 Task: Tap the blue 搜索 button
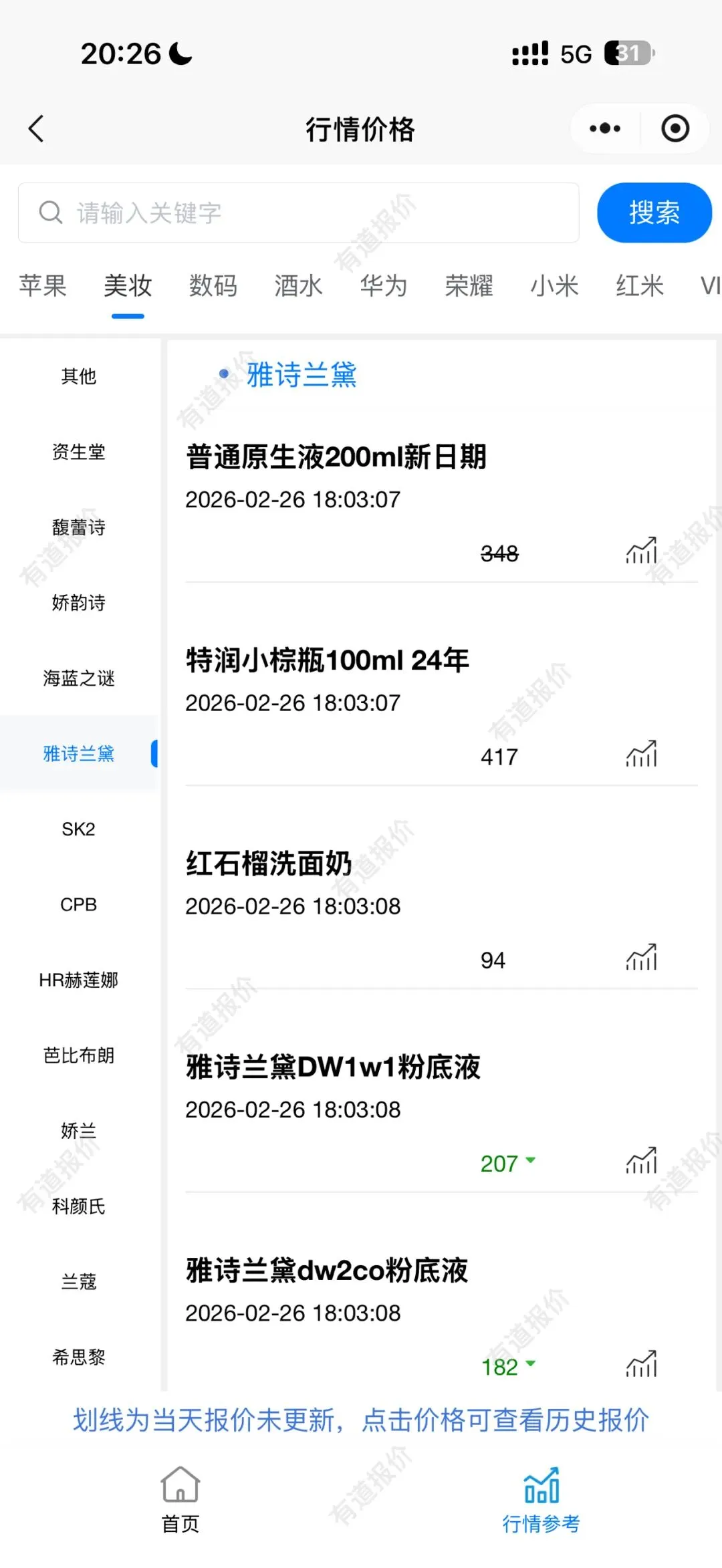tap(654, 213)
